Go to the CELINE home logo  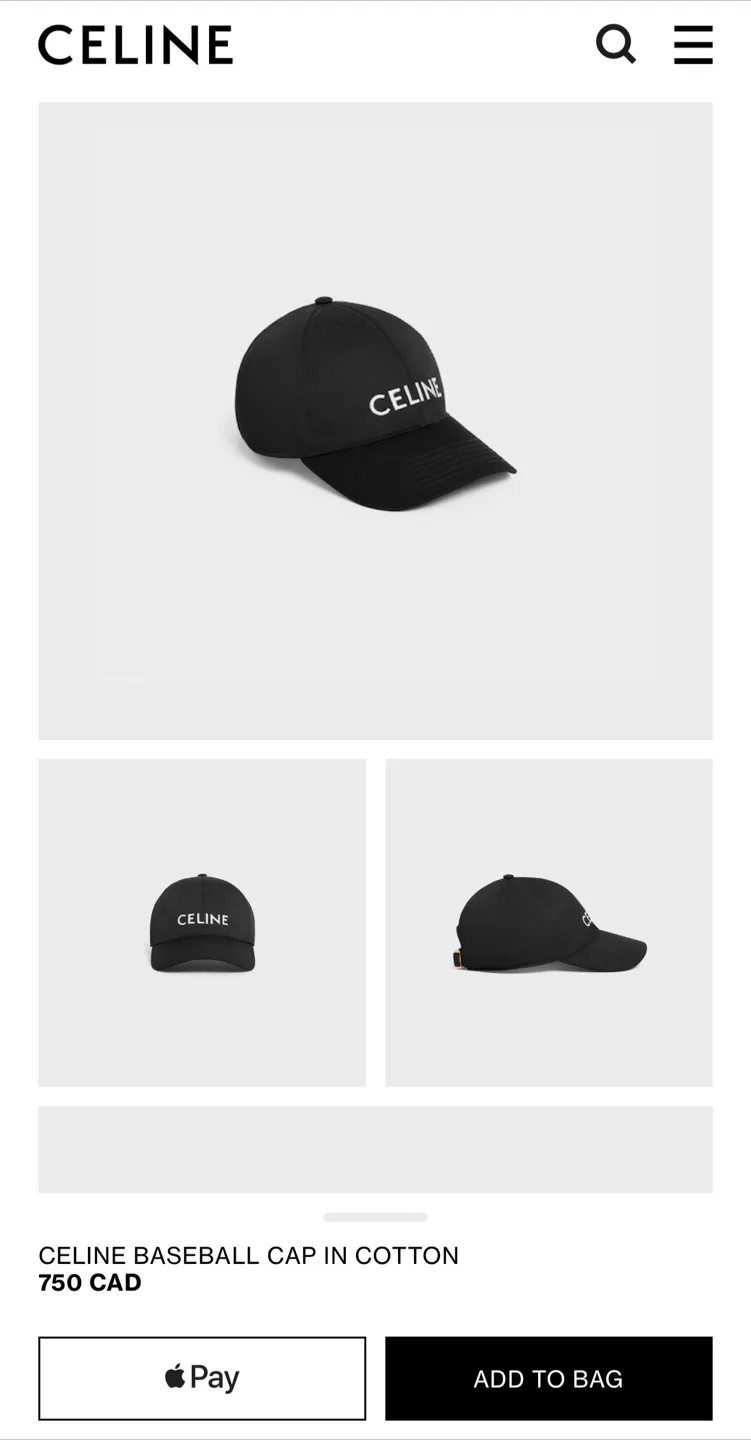pyautogui.click(x=135, y=45)
